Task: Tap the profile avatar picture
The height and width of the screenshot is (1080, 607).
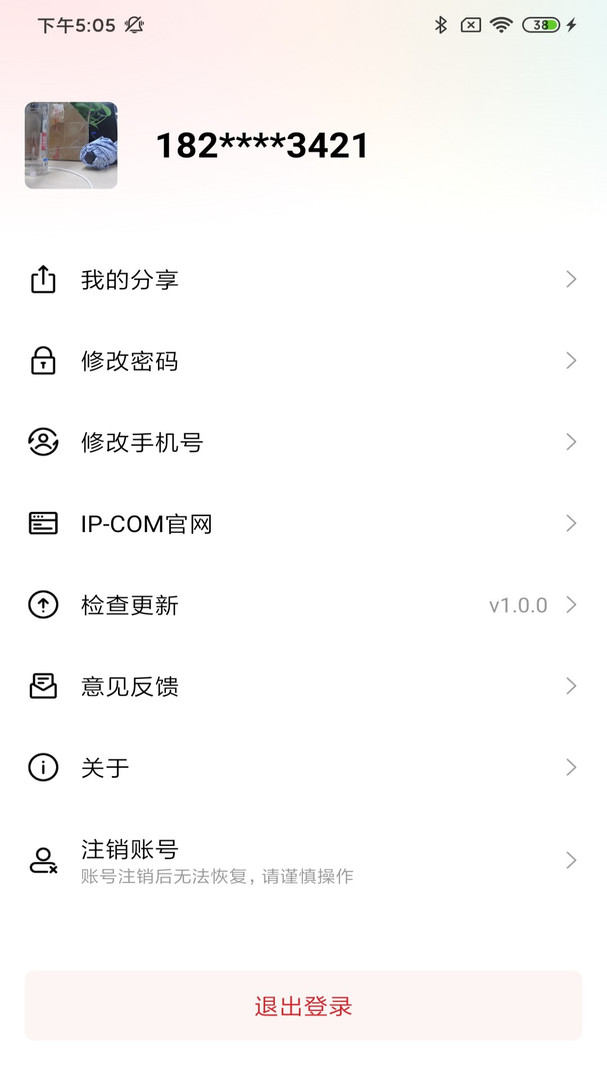Action: [x=71, y=146]
